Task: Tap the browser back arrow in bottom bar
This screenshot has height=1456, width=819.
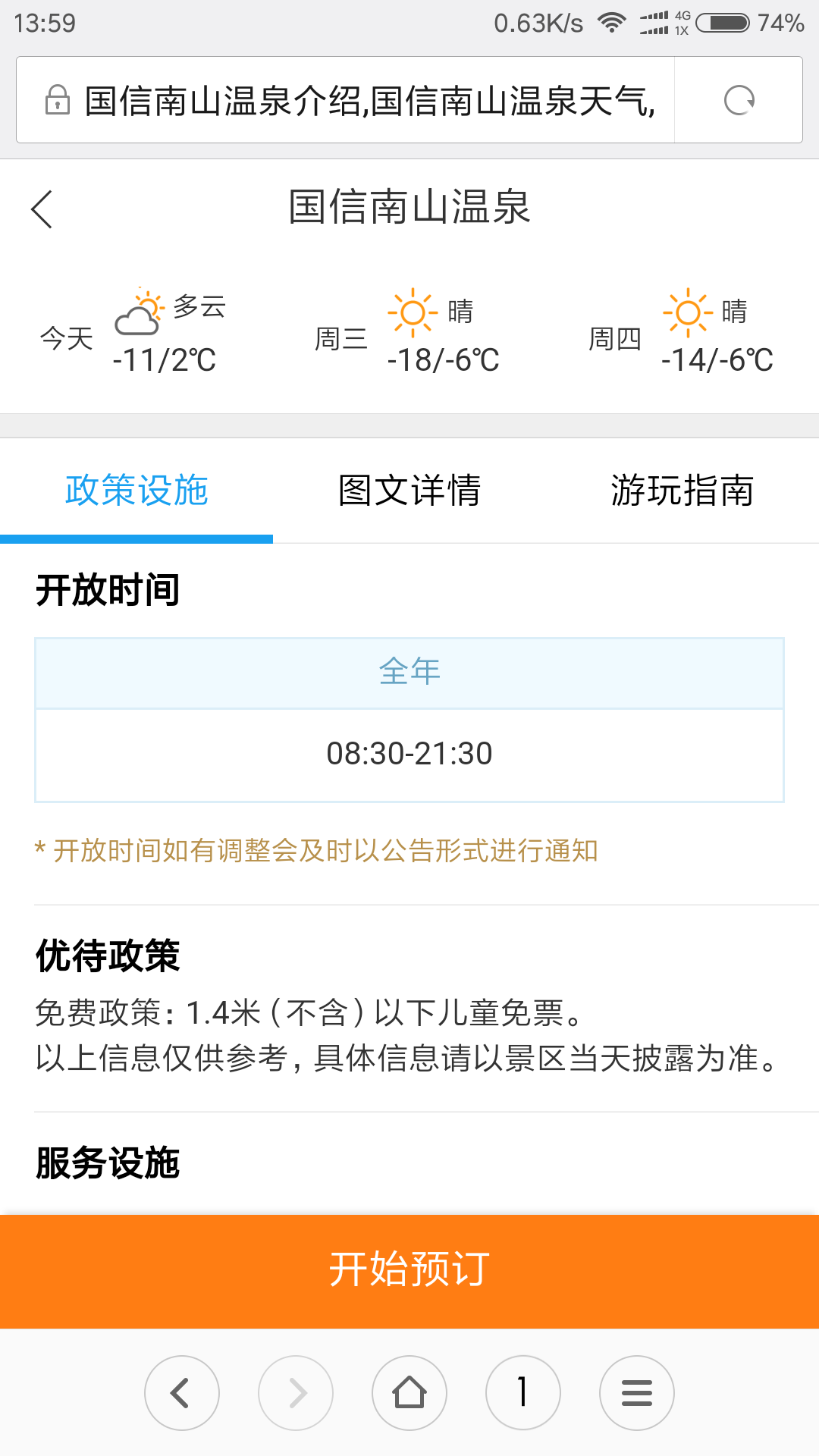Action: click(182, 1393)
